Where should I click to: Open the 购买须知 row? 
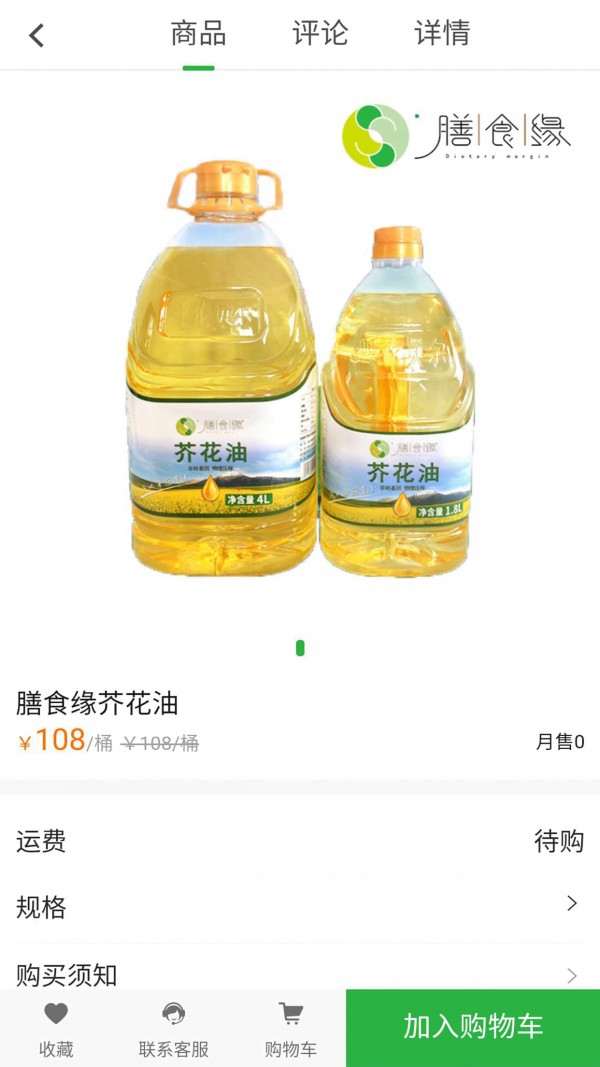tap(300, 973)
